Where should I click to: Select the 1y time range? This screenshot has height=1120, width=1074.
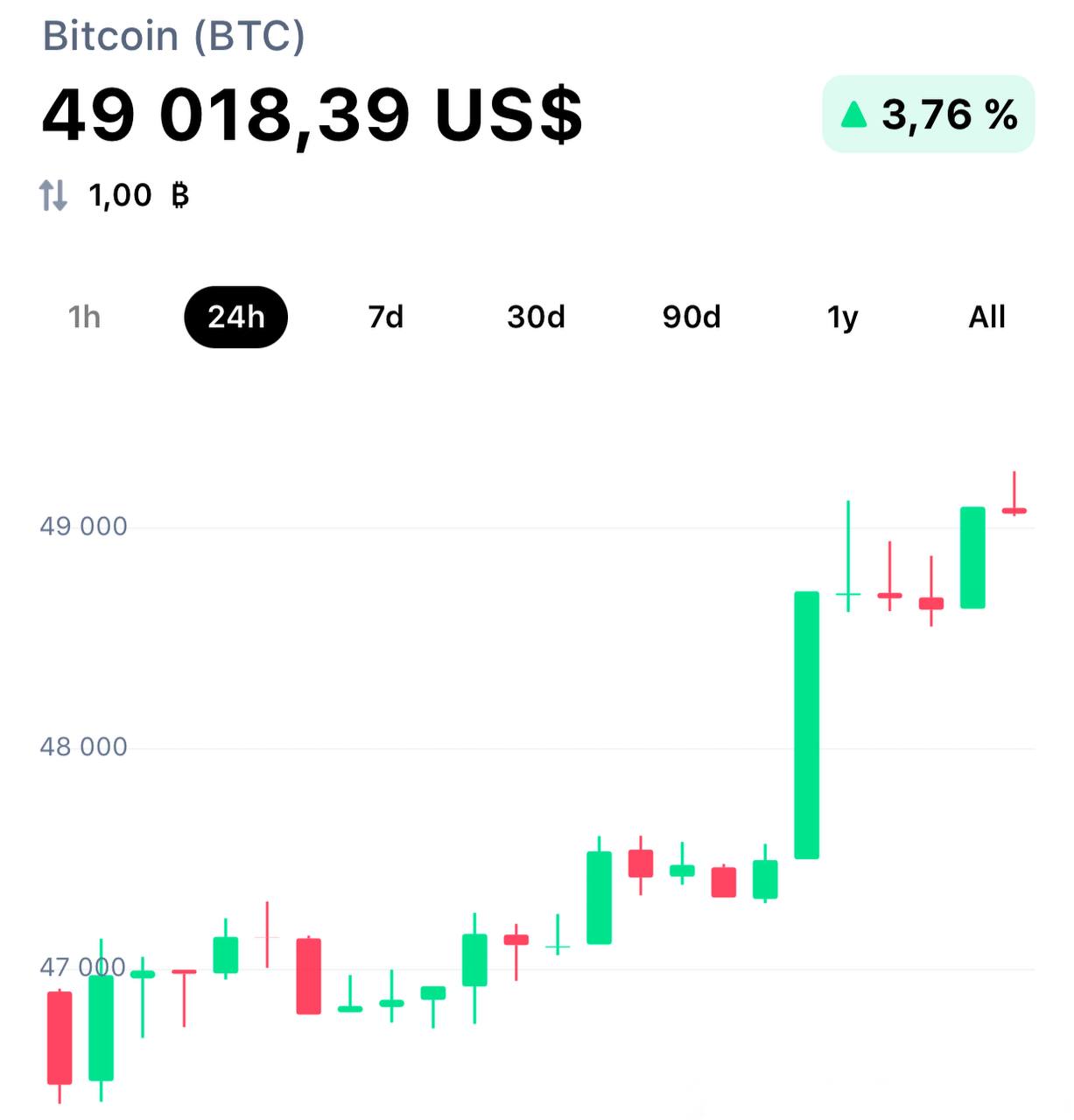pos(842,317)
